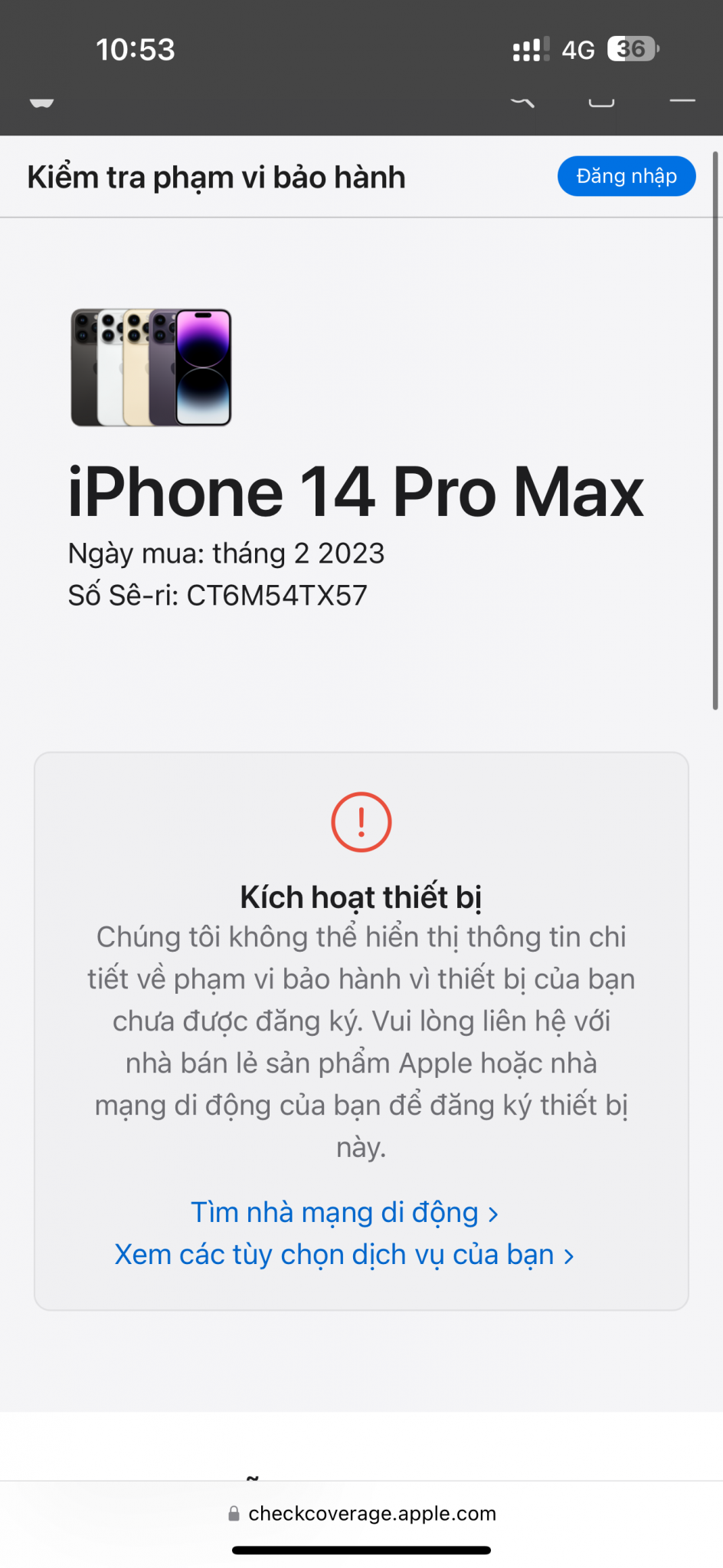Open Xem các tùy chọn dịch vụ của bạn
Screen dimensions: 723x1568
pos(344,1255)
